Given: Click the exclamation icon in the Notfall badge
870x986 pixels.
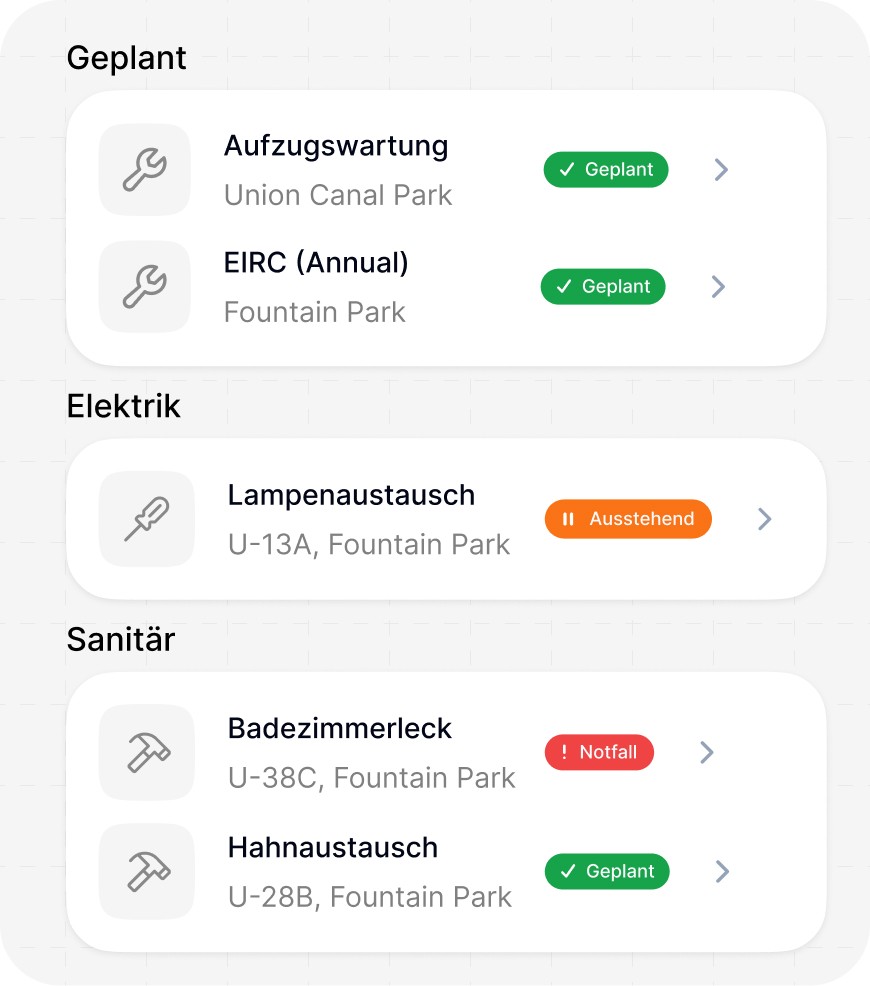Looking at the screenshot, I should click(x=564, y=752).
